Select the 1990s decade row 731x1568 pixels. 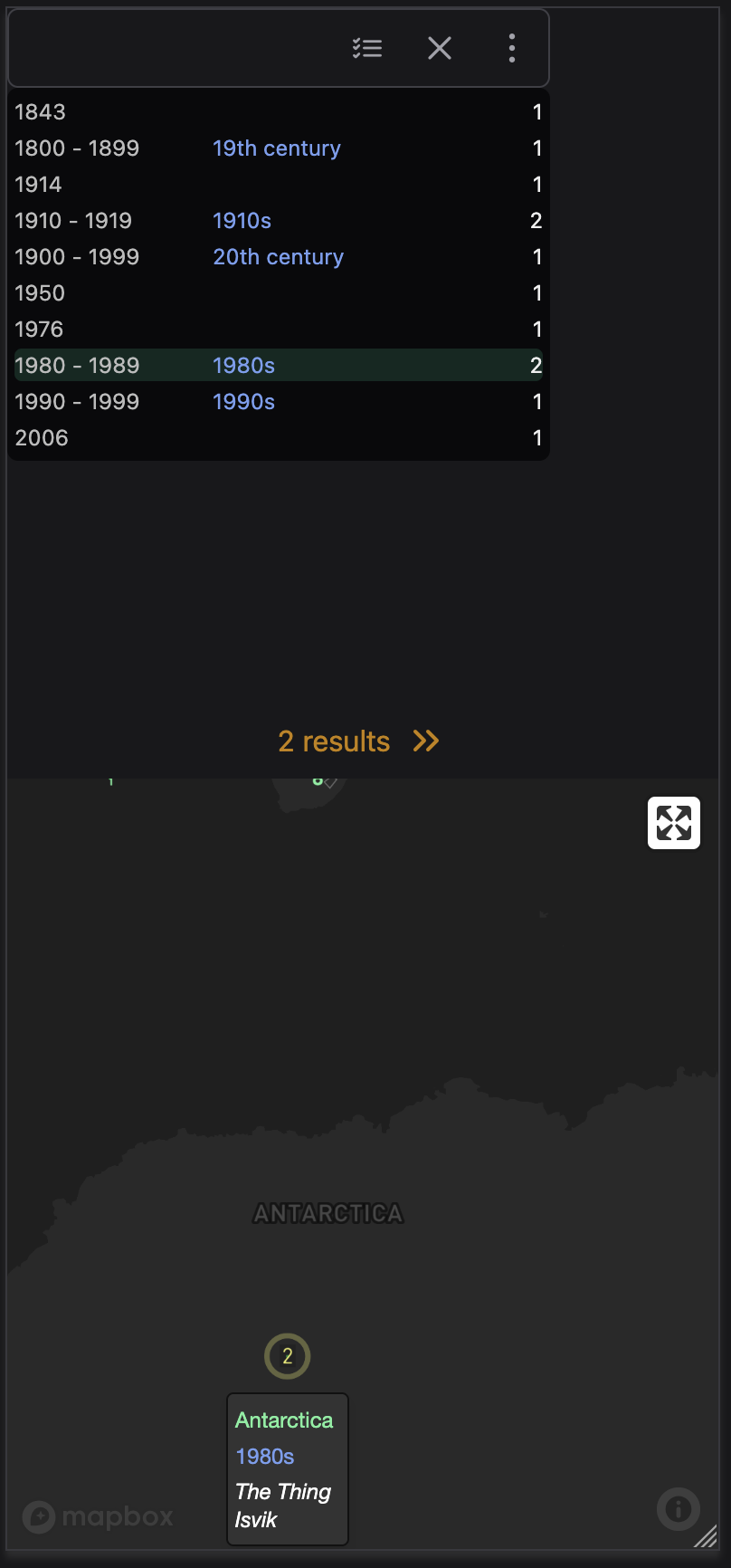pyautogui.click(x=278, y=402)
